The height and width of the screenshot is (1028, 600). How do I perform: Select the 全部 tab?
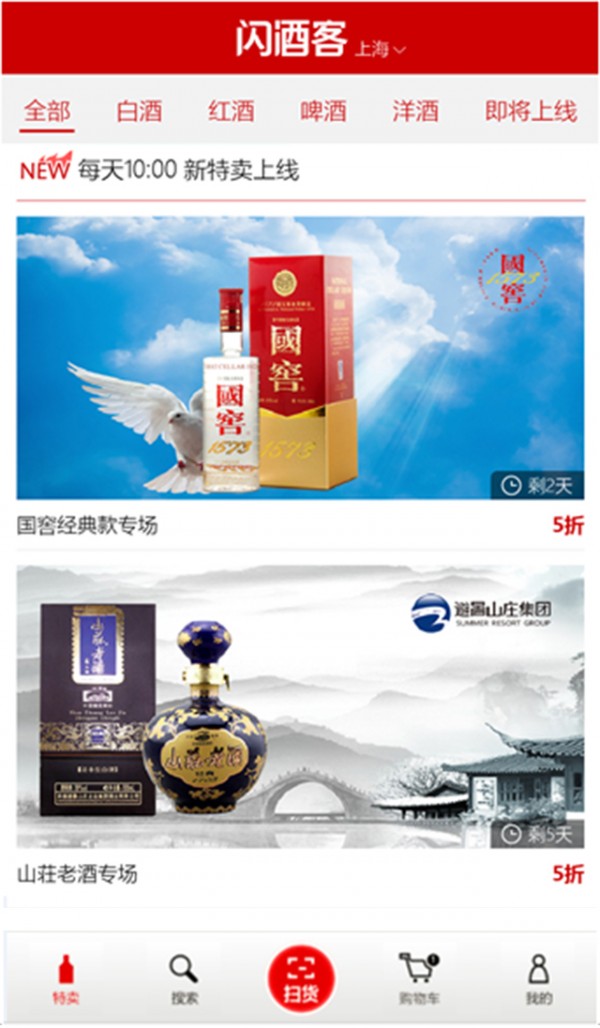point(47,110)
